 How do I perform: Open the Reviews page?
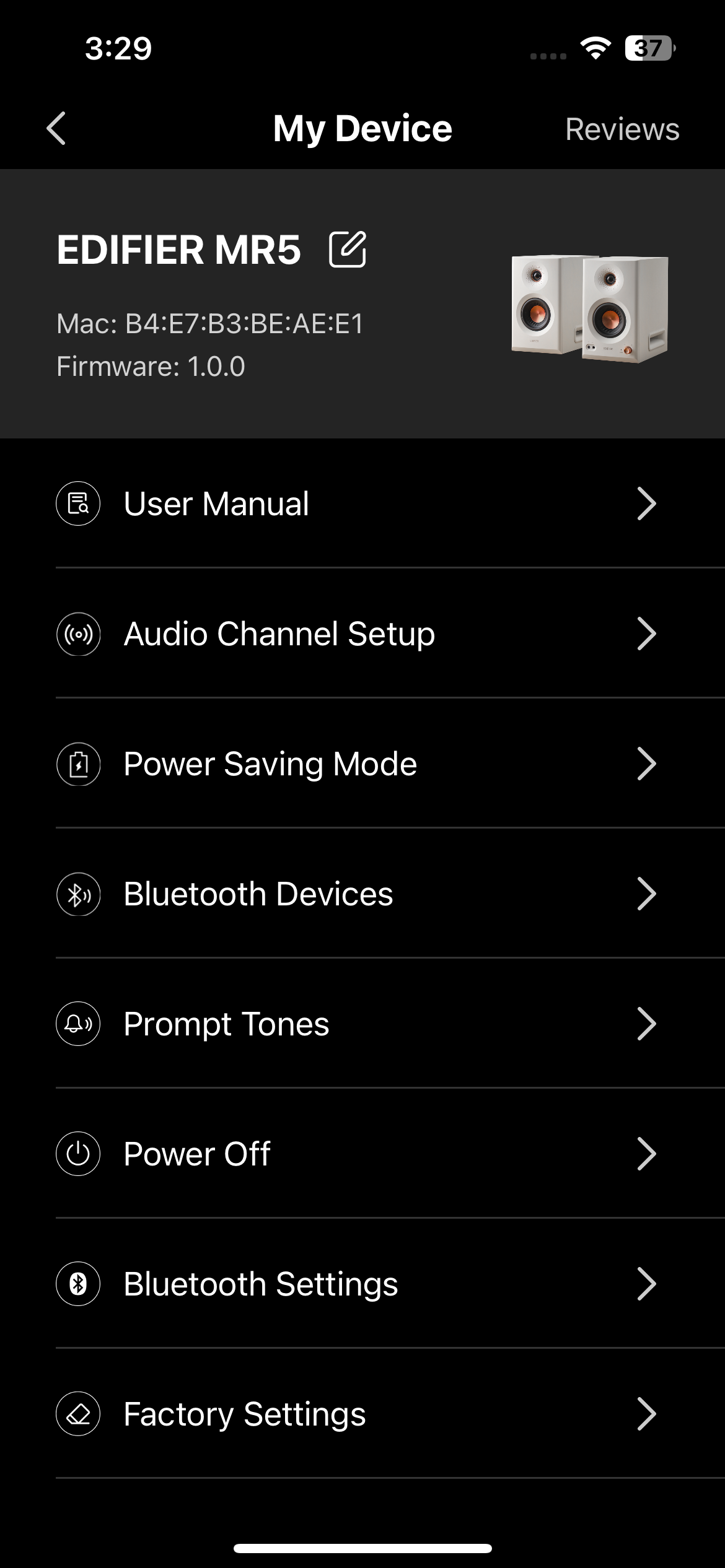point(622,129)
